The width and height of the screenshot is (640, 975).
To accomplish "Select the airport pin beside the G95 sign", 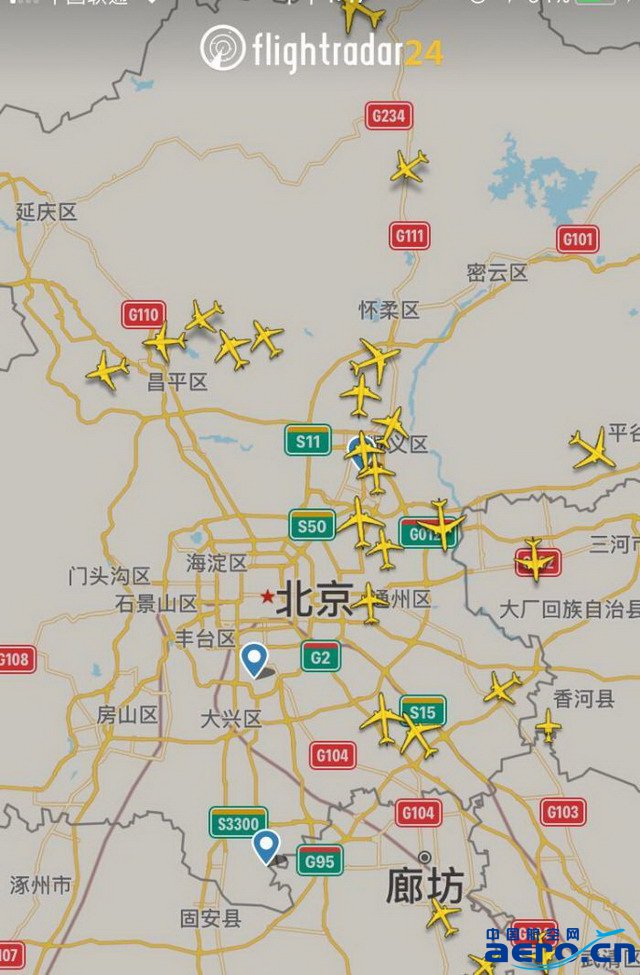I will [265, 846].
